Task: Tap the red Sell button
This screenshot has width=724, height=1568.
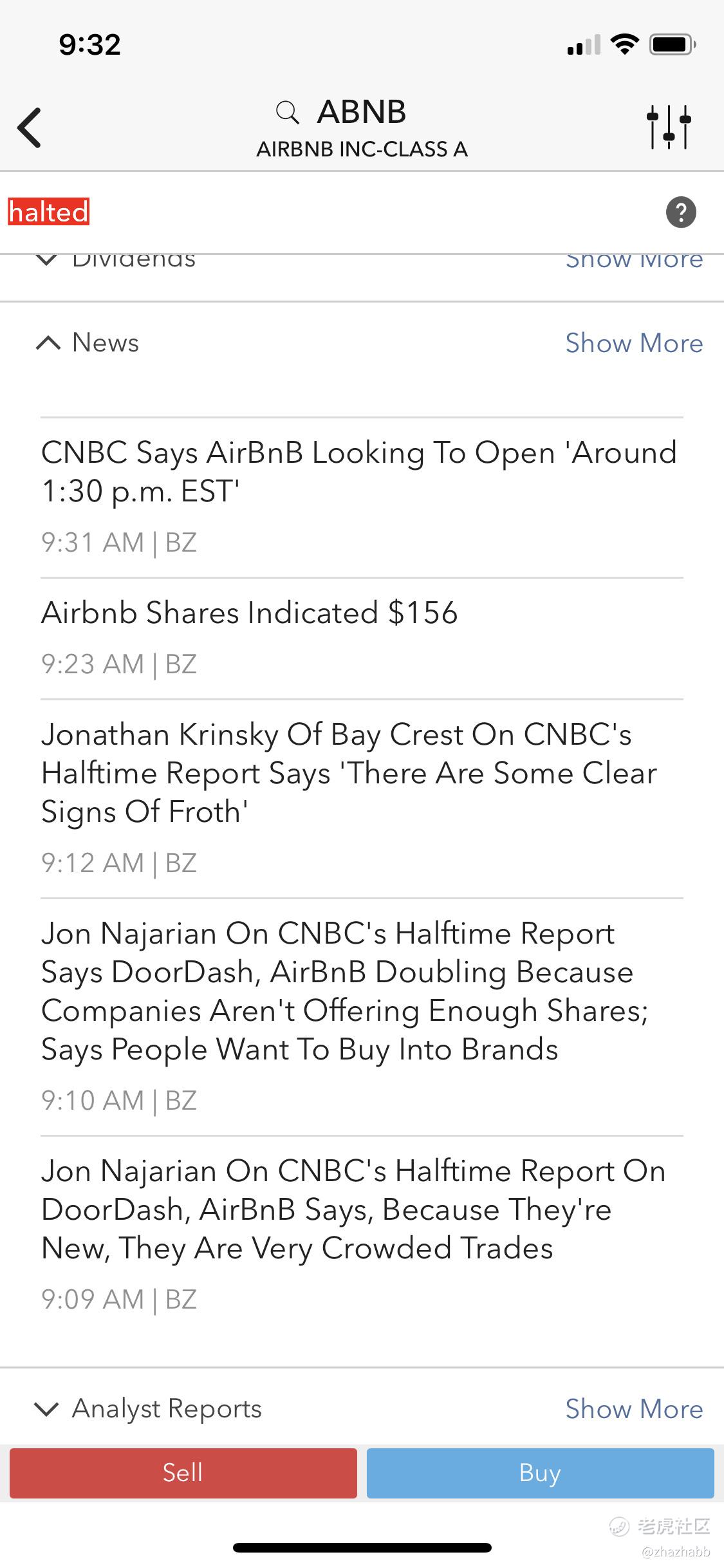Action: [x=183, y=1473]
